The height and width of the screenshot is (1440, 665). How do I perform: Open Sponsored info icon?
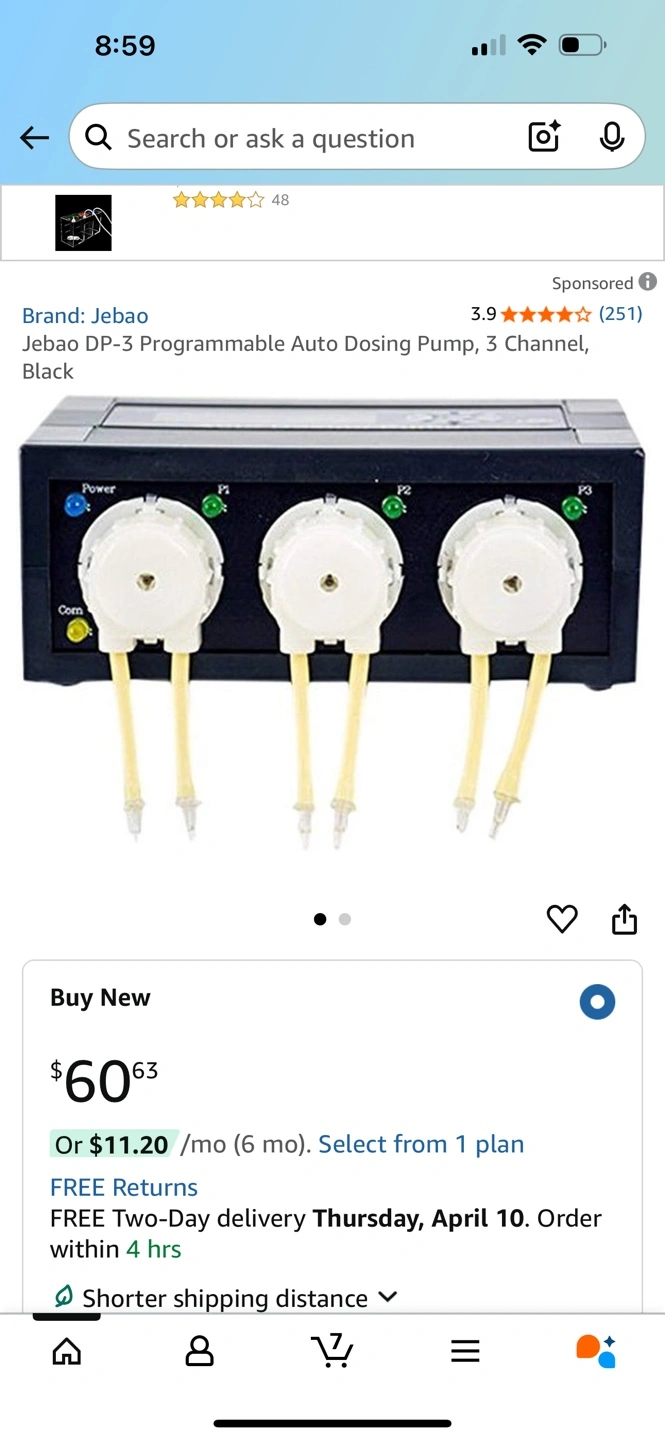click(648, 283)
